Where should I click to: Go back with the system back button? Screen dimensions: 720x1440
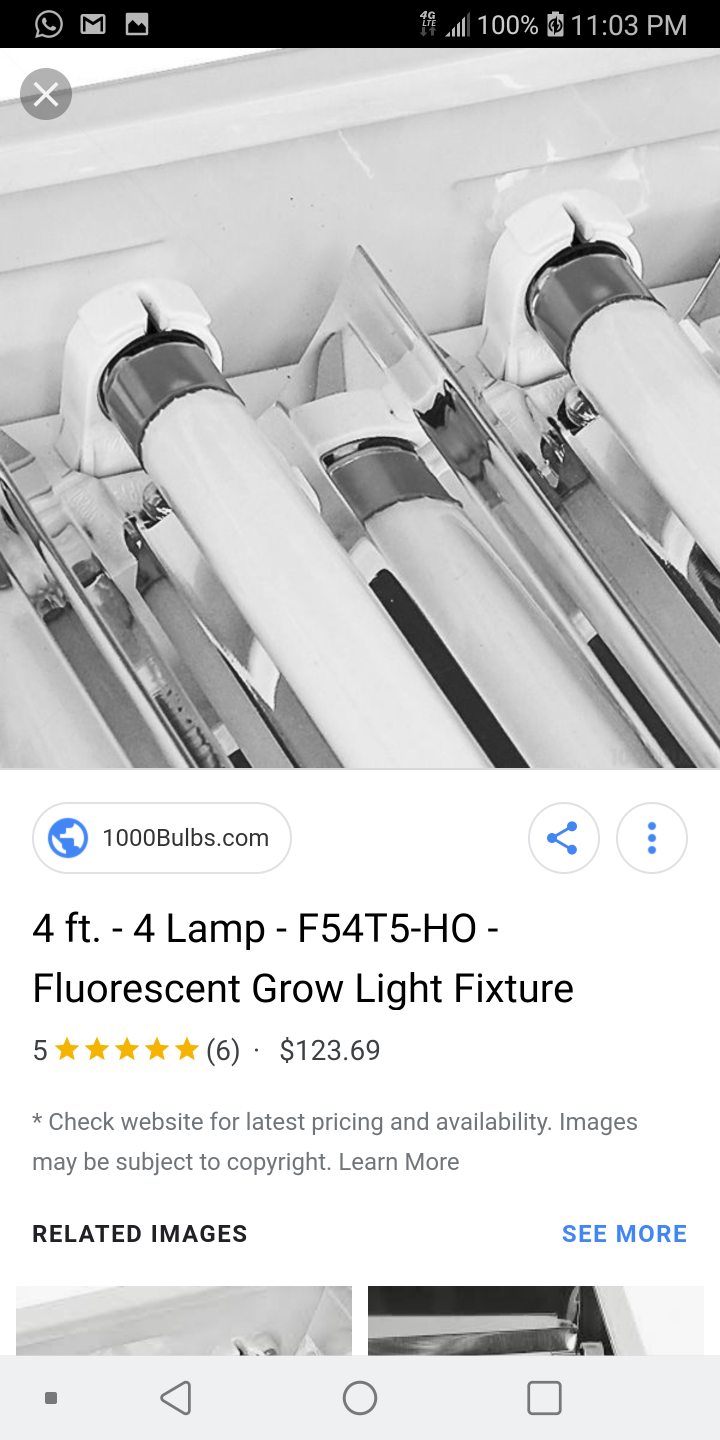(x=176, y=1398)
